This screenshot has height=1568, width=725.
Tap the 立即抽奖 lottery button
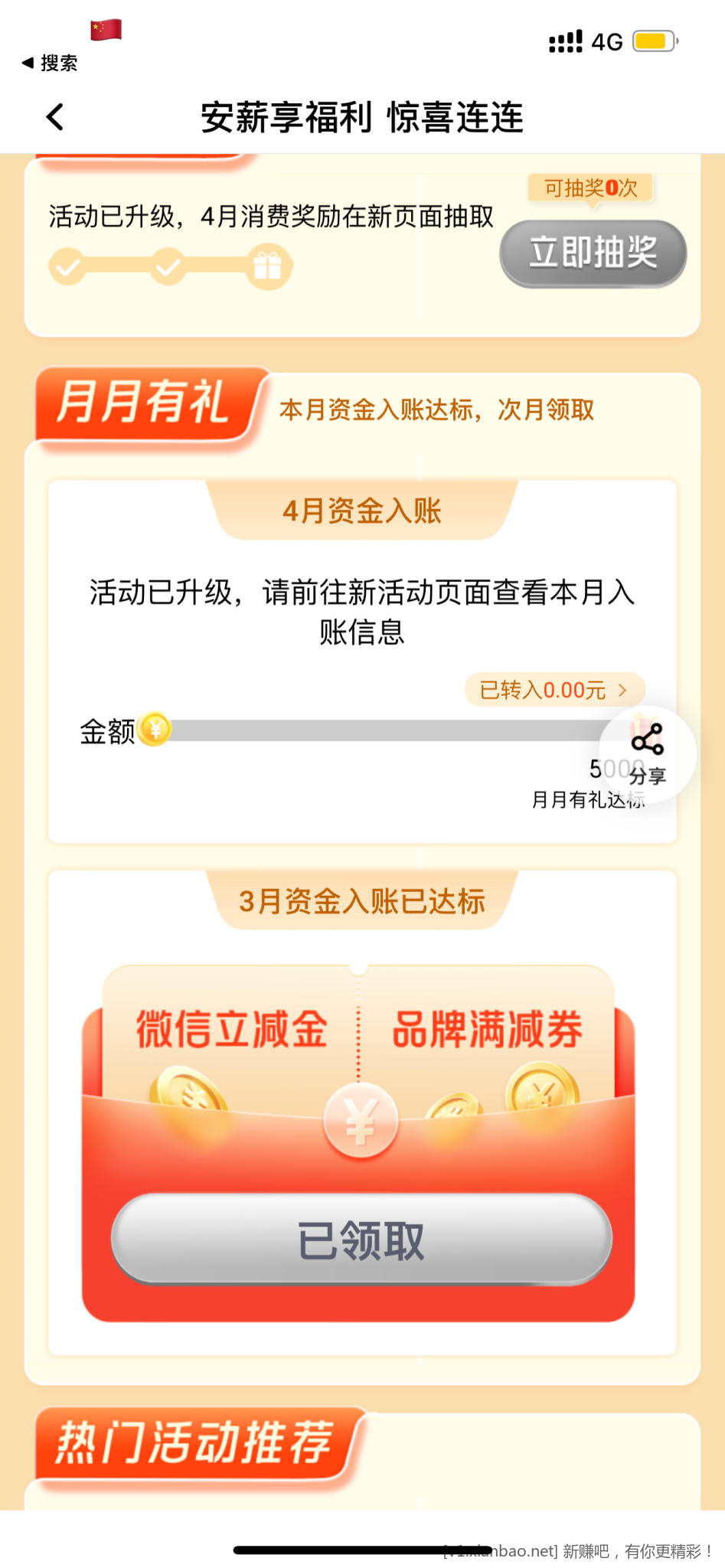tap(593, 253)
